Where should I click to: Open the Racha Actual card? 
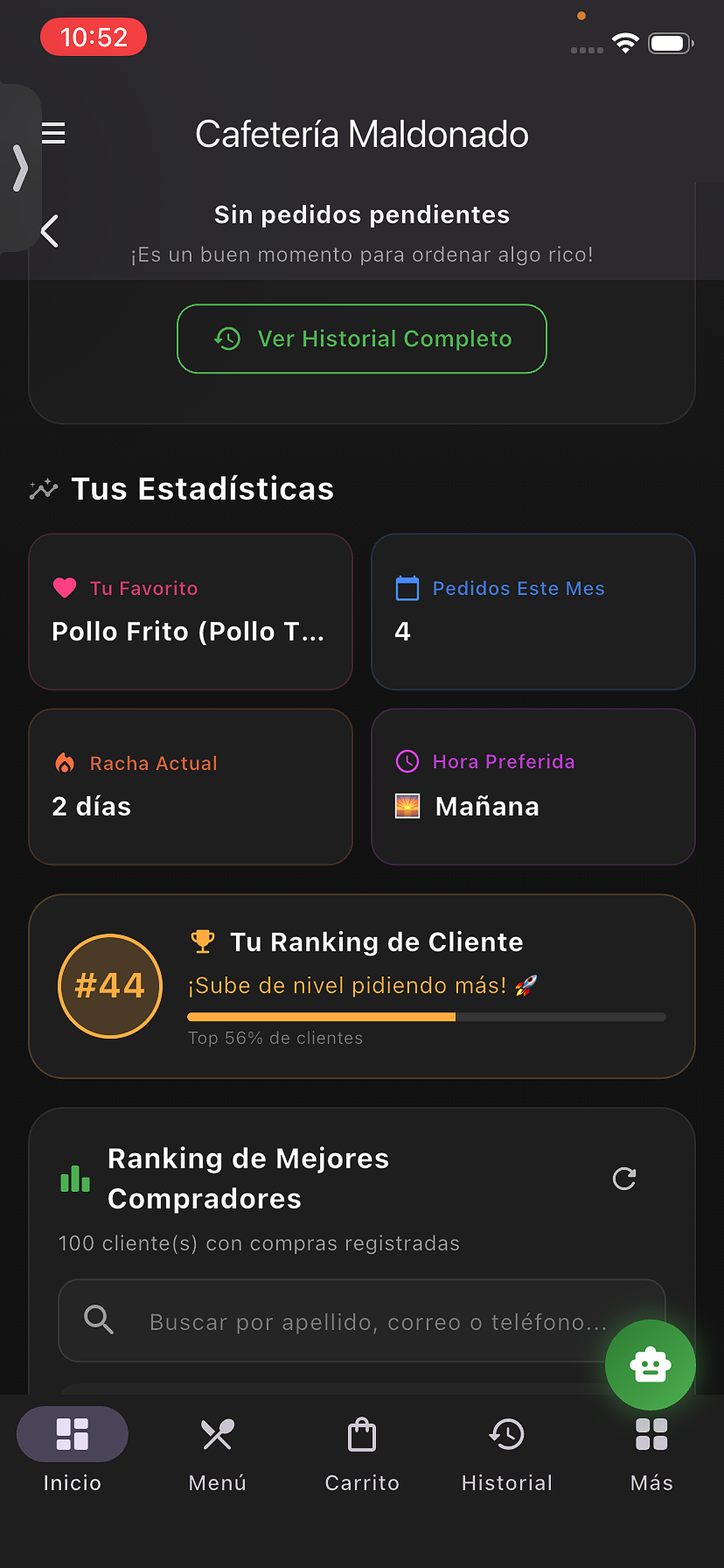pos(191,786)
